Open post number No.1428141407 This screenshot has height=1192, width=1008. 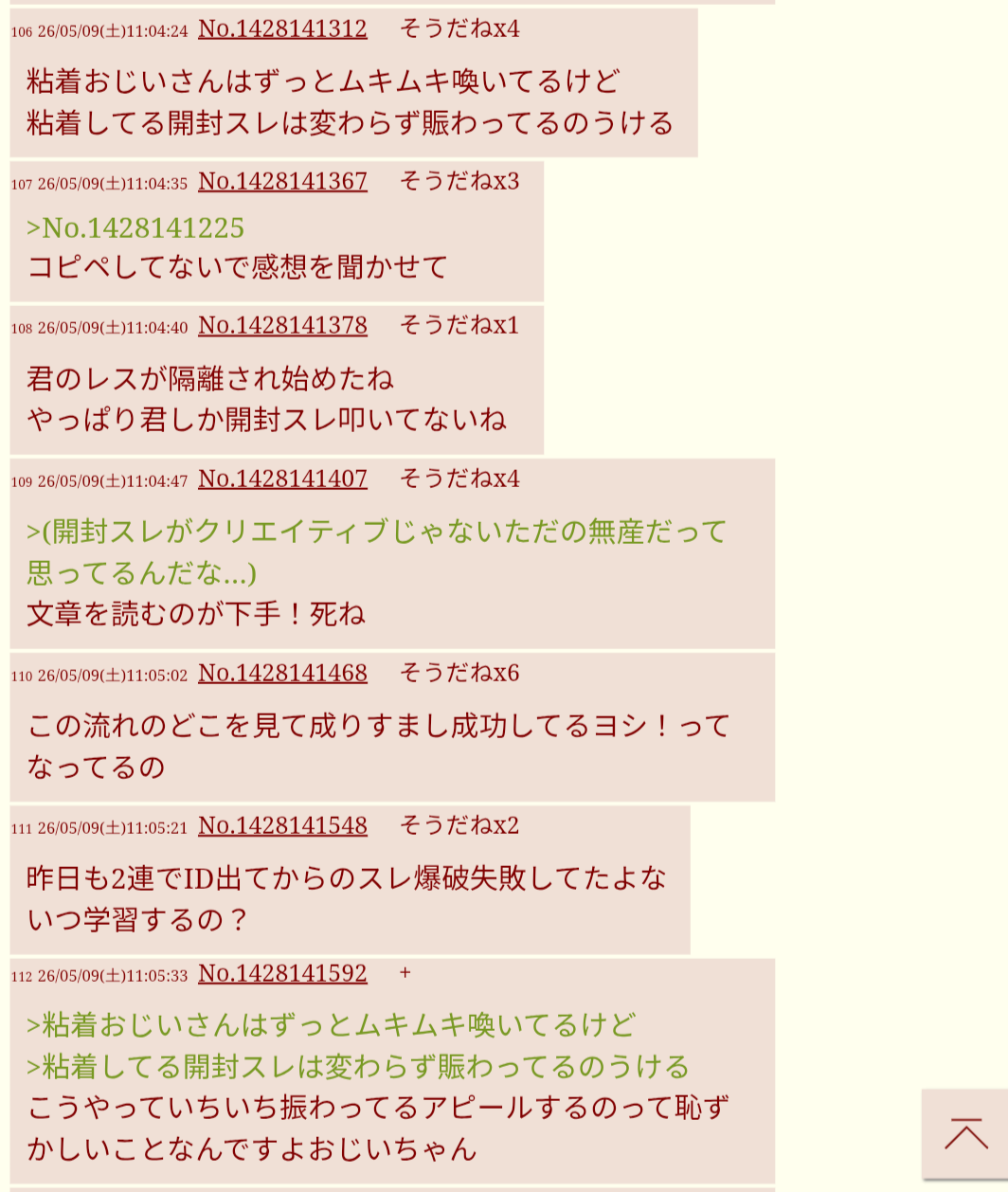pos(282,479)
